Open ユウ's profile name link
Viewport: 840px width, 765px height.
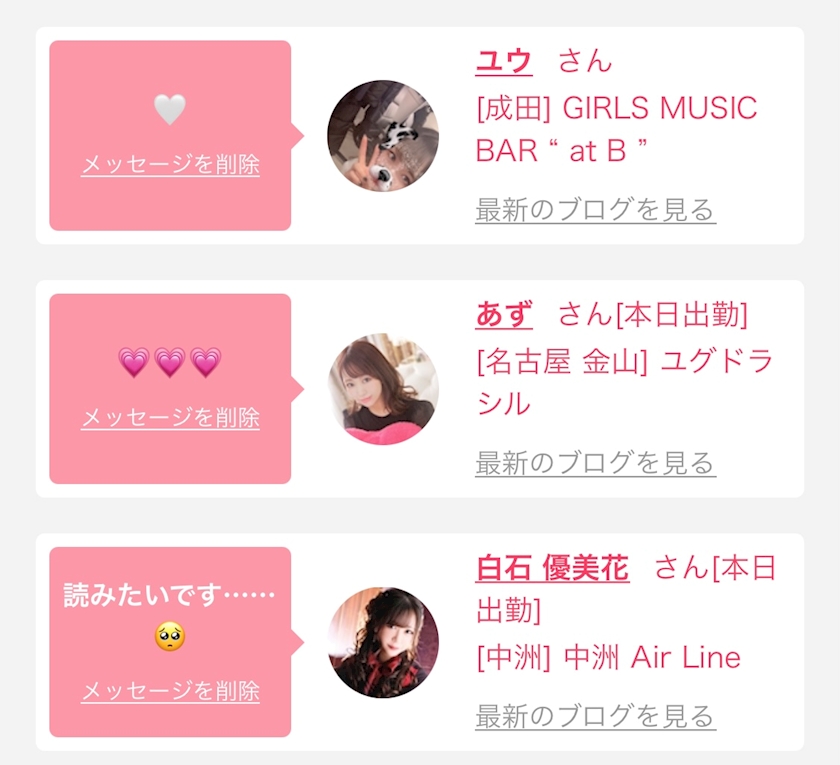pyautogui.click(x=503, y=61)
